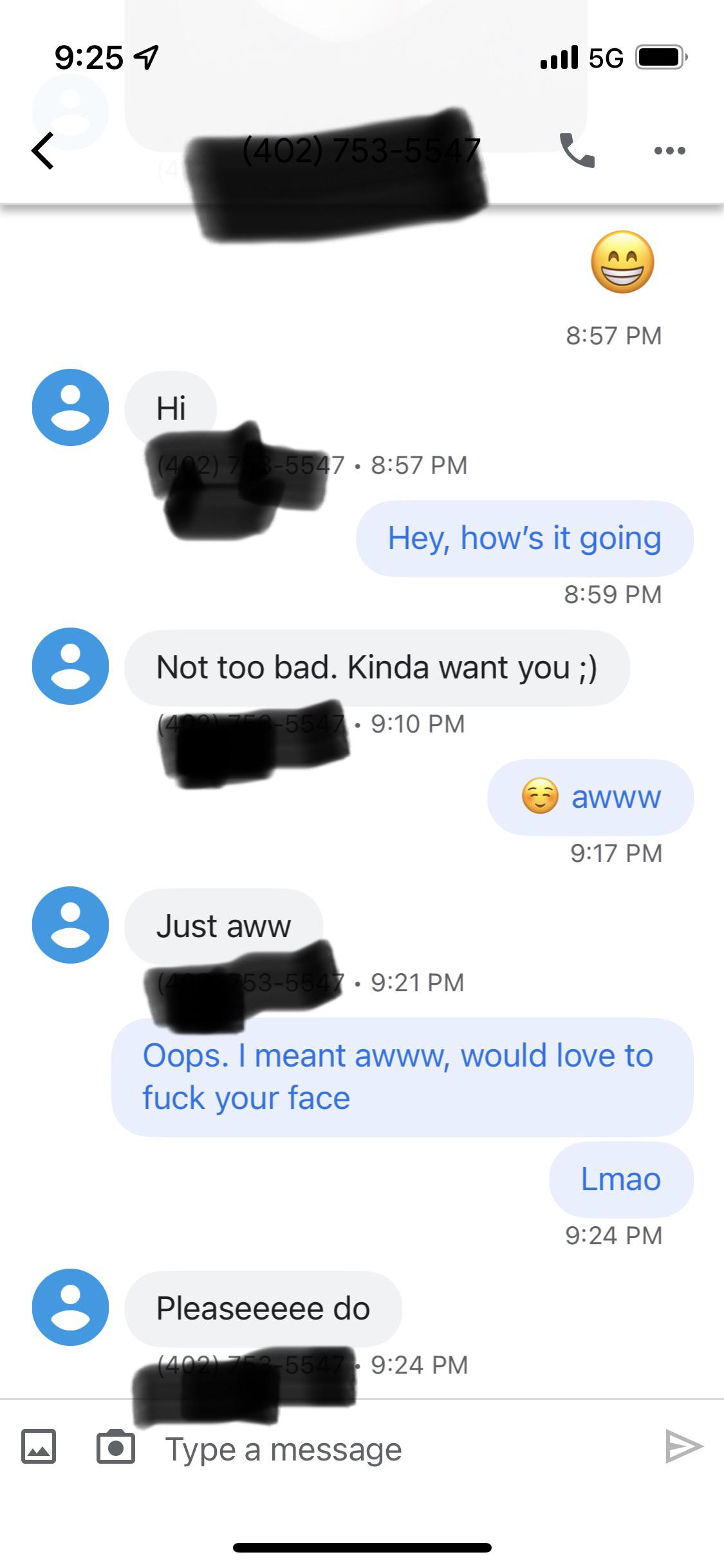Open the three-dot overflow menu

[x=669, y=151]
